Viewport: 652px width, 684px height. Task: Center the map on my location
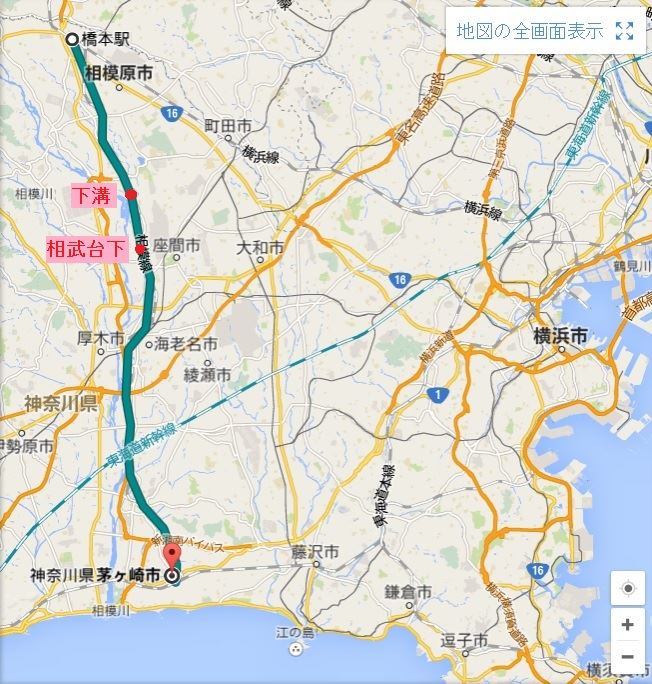pyautogui.click(x=627, y=588)
